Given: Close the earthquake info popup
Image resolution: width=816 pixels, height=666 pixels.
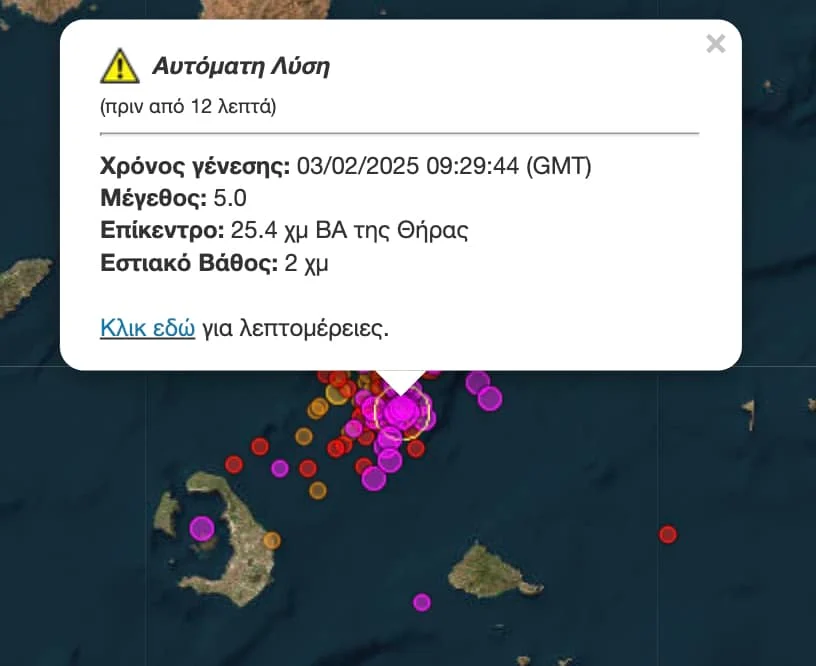Looking at the screenshot, I should click(715, 43).
